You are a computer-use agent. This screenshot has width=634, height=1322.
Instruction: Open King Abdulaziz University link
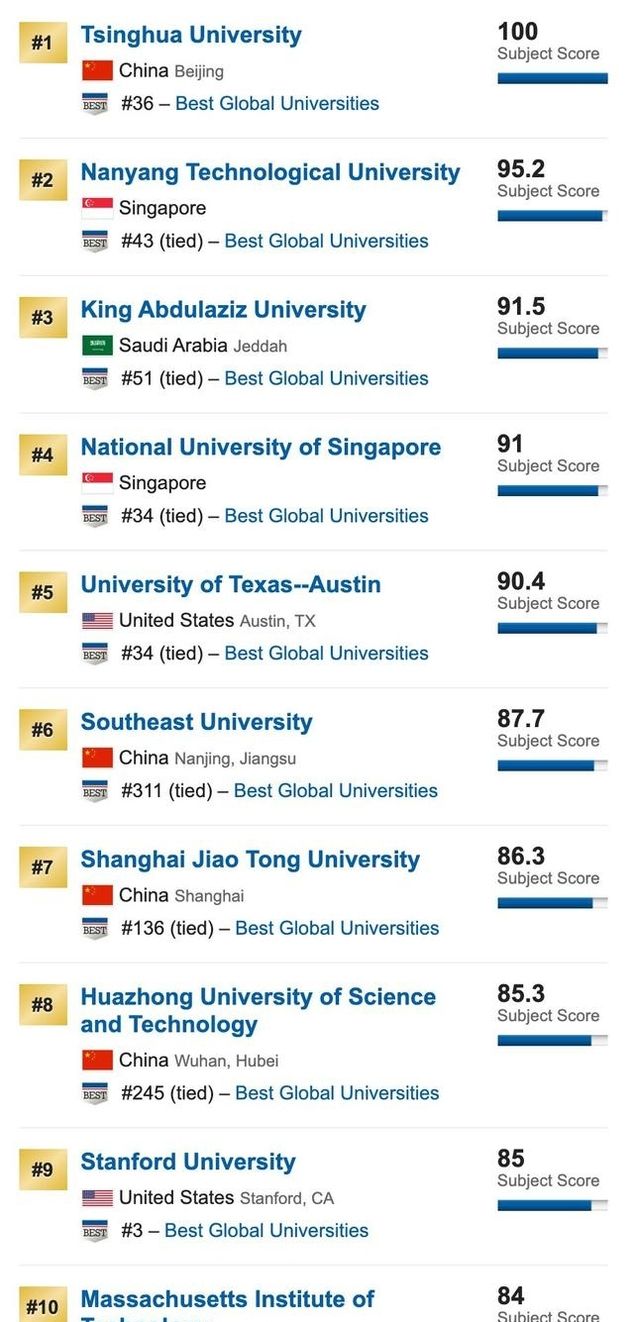pos(223,310)
